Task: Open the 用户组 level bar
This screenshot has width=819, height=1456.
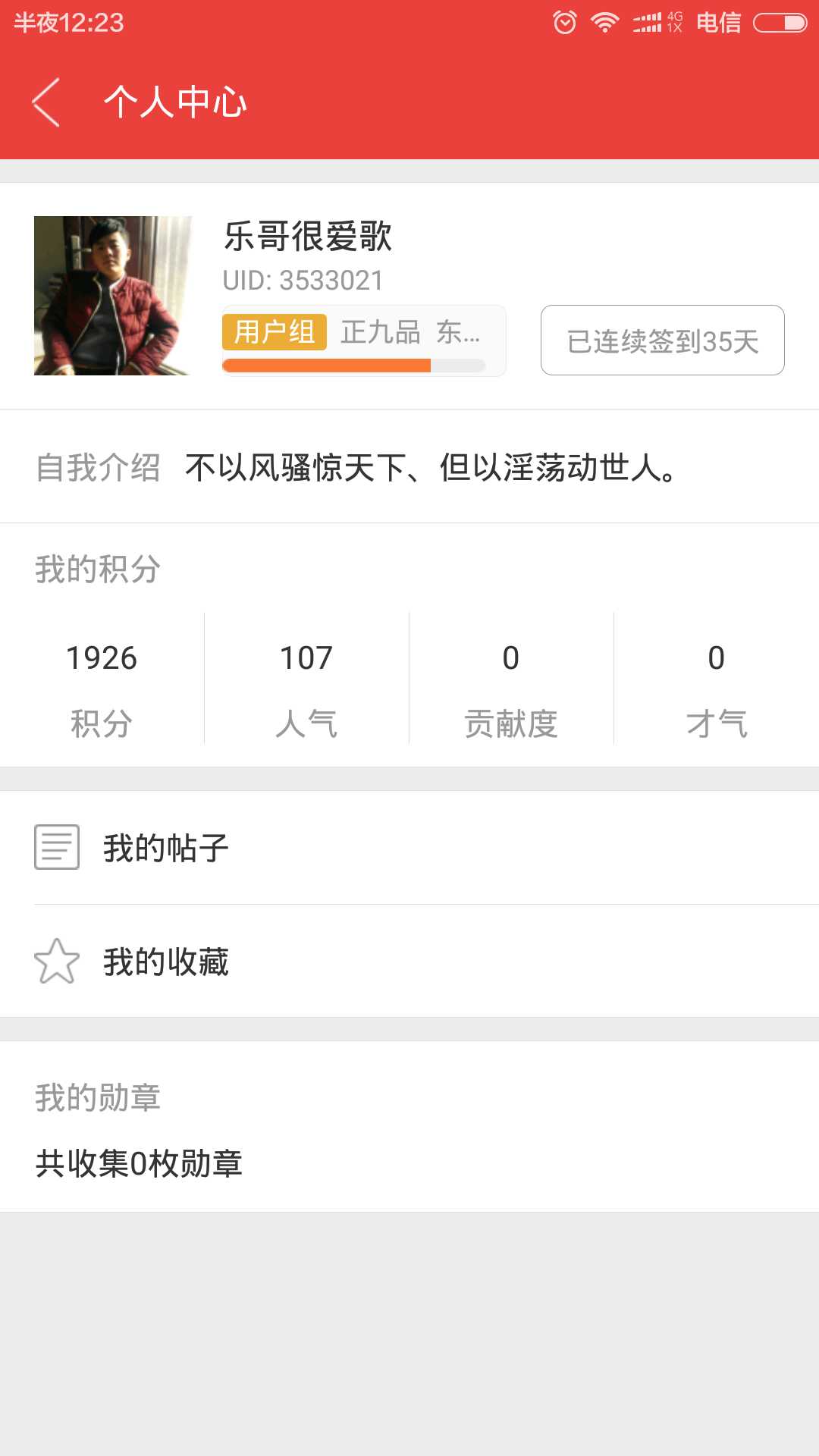Action: tap(363, 341)
